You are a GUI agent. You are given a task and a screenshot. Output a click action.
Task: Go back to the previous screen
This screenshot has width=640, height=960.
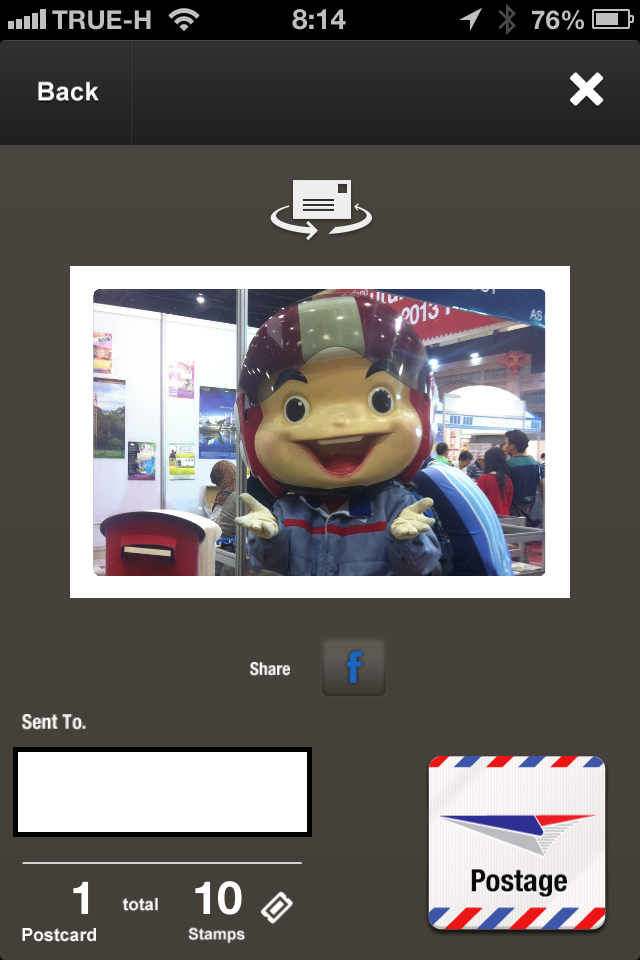pyautogui.click(x=67, y=92)
